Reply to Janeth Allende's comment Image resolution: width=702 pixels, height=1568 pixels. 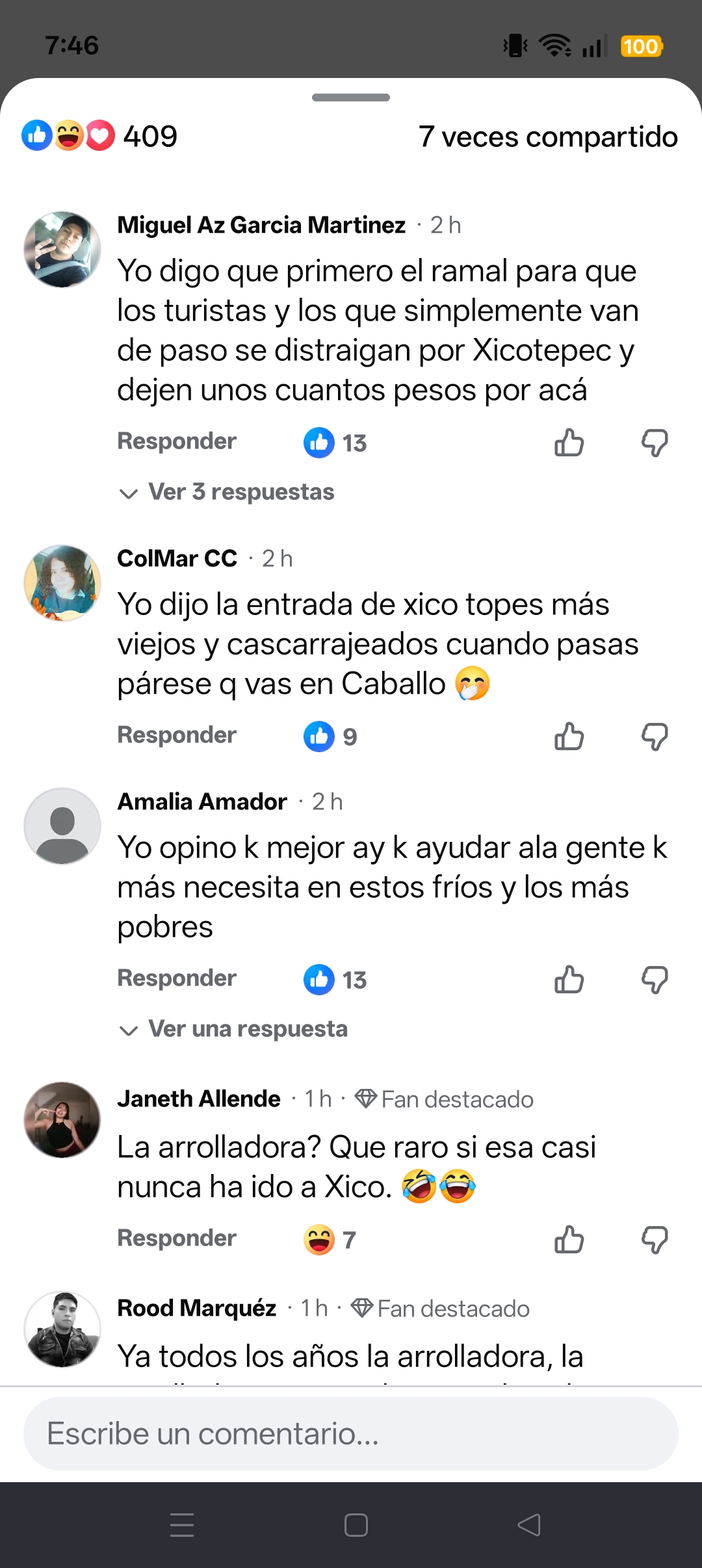pyautogui.click(x=176, y=1238)
